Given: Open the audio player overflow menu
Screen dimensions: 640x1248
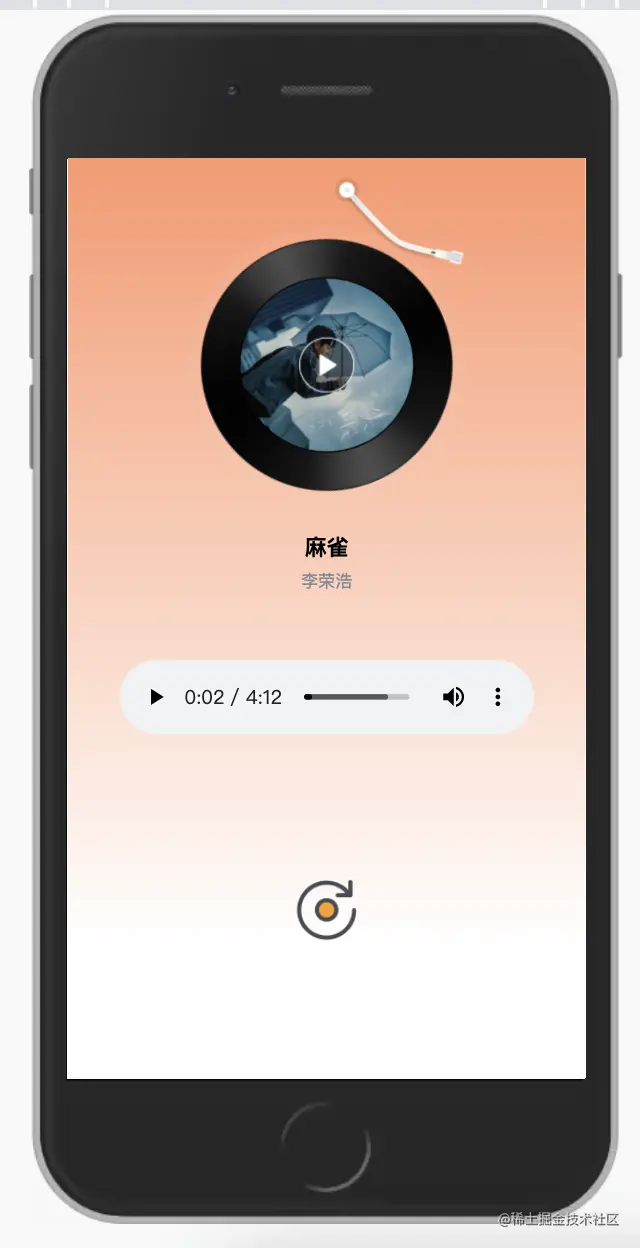Looking at the screenshot, I should pyautogui.click(x=498, y=697).
